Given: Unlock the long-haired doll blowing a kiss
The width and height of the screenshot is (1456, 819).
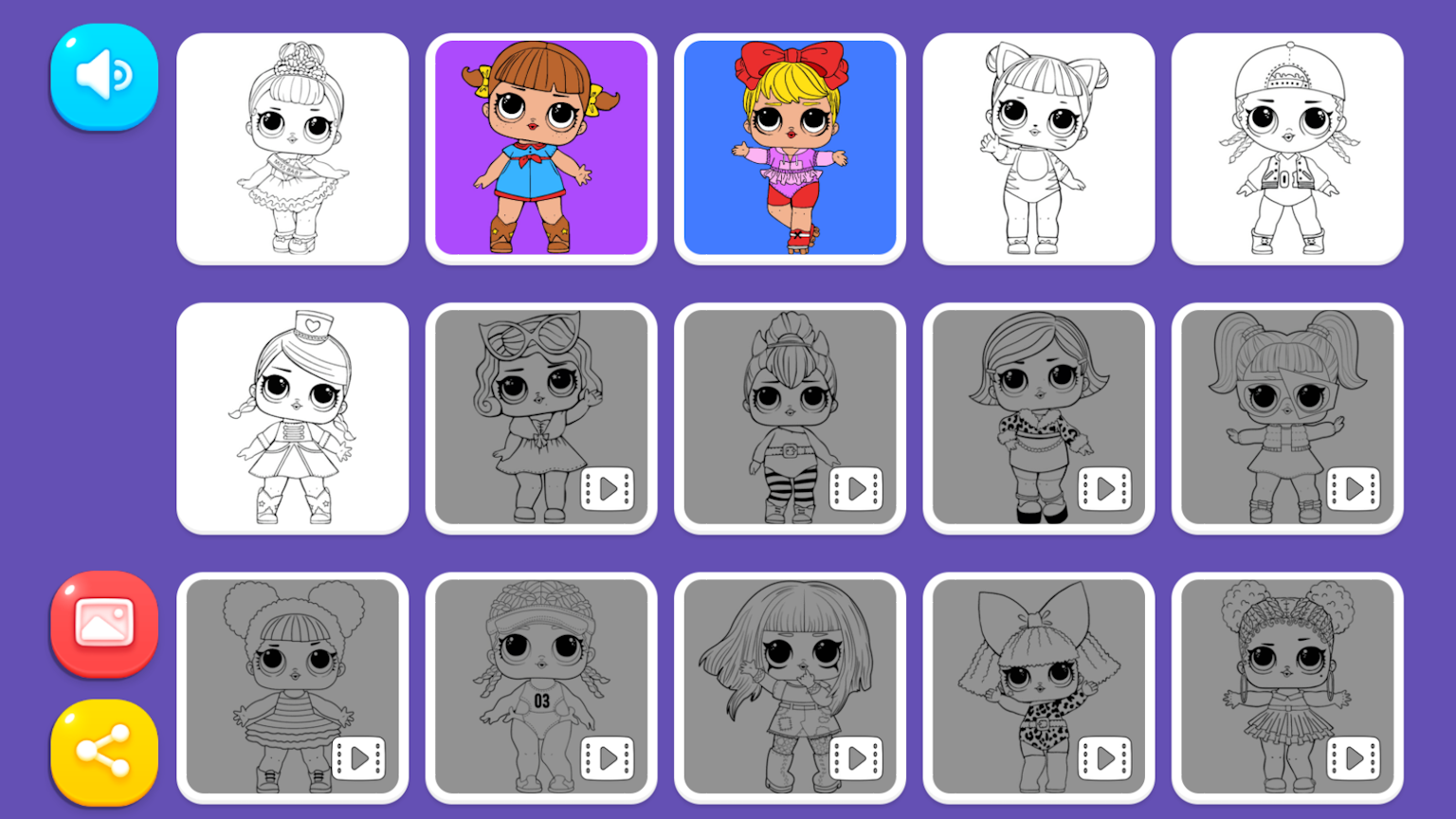Looking at the screenshot, I should 790,687.
